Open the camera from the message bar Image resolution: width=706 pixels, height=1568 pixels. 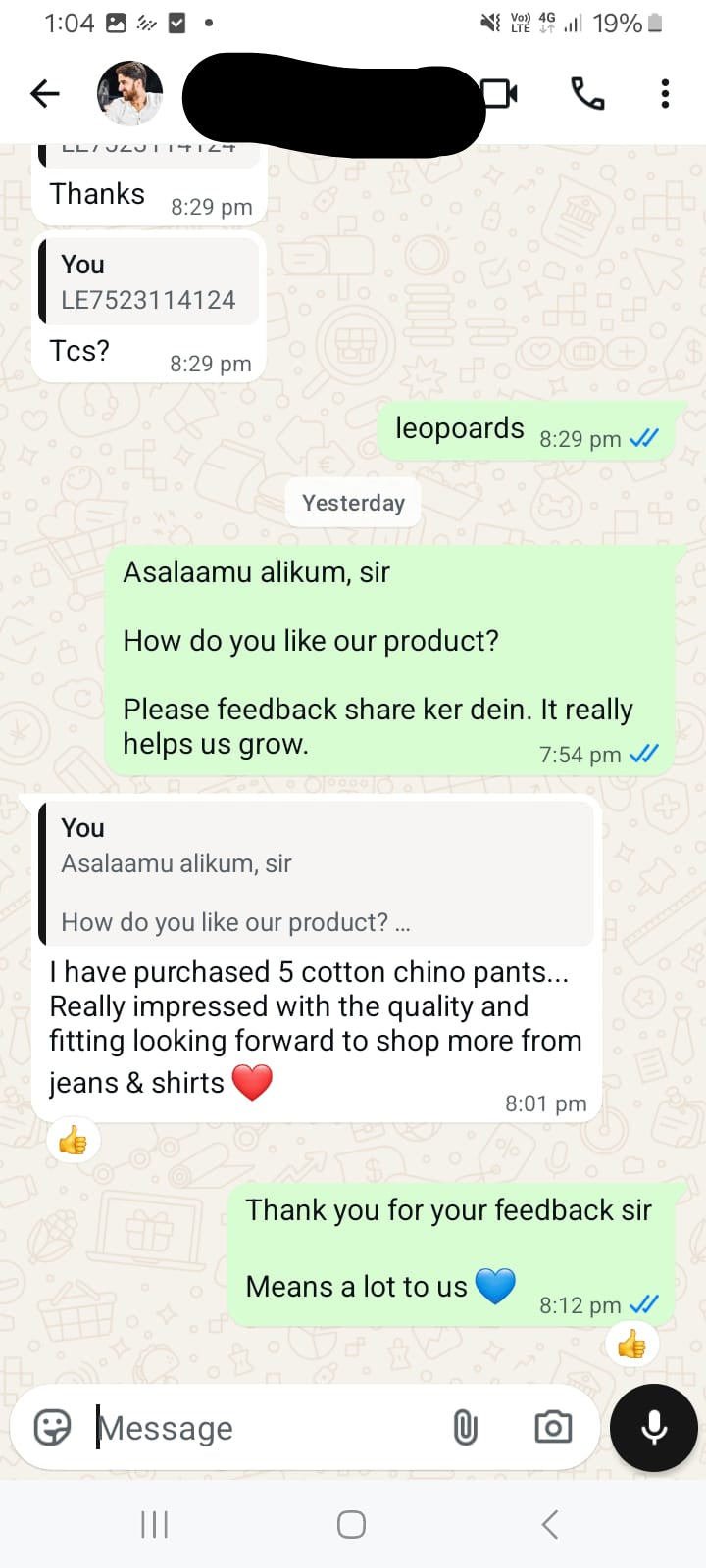pyautogui.click(x=553, y=1428)
